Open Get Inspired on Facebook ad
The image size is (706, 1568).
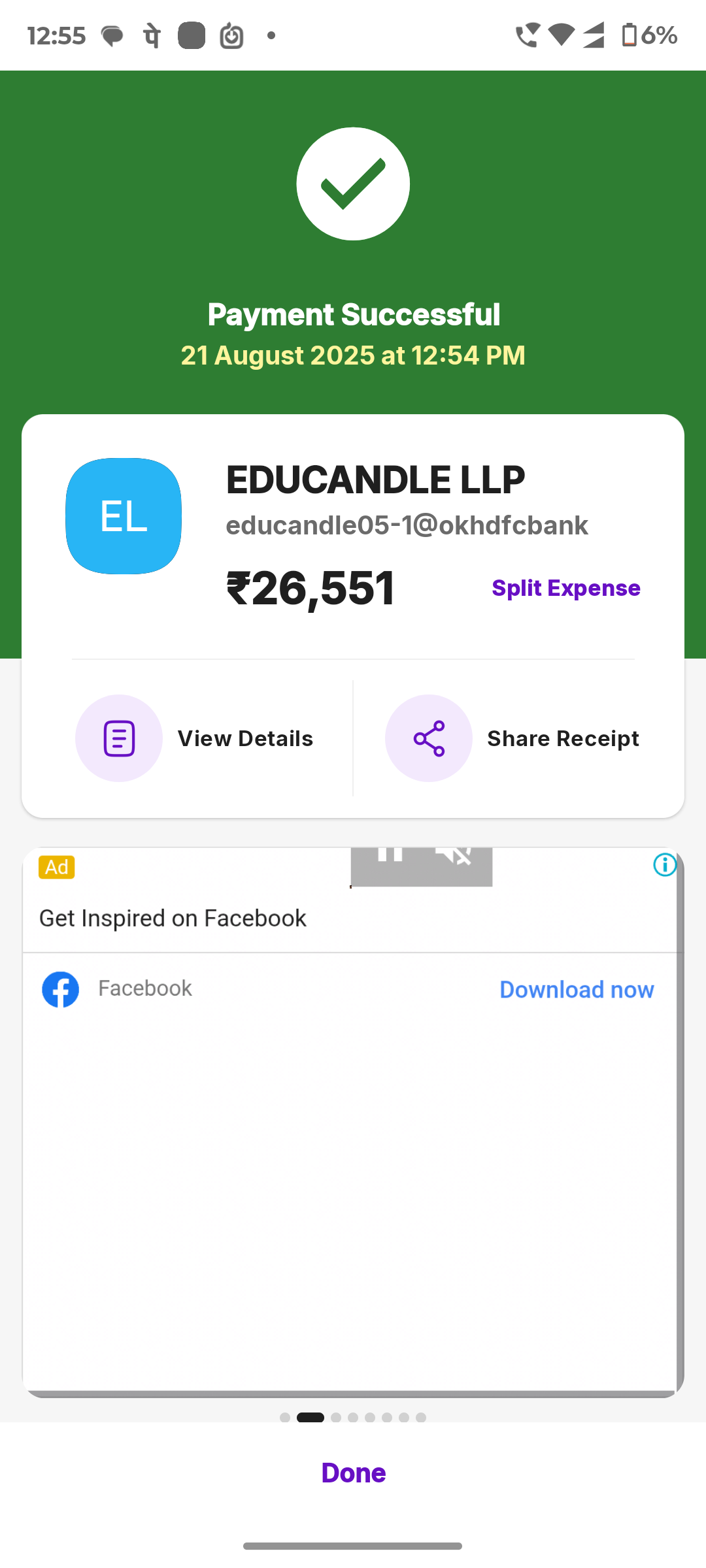point(173,918)
